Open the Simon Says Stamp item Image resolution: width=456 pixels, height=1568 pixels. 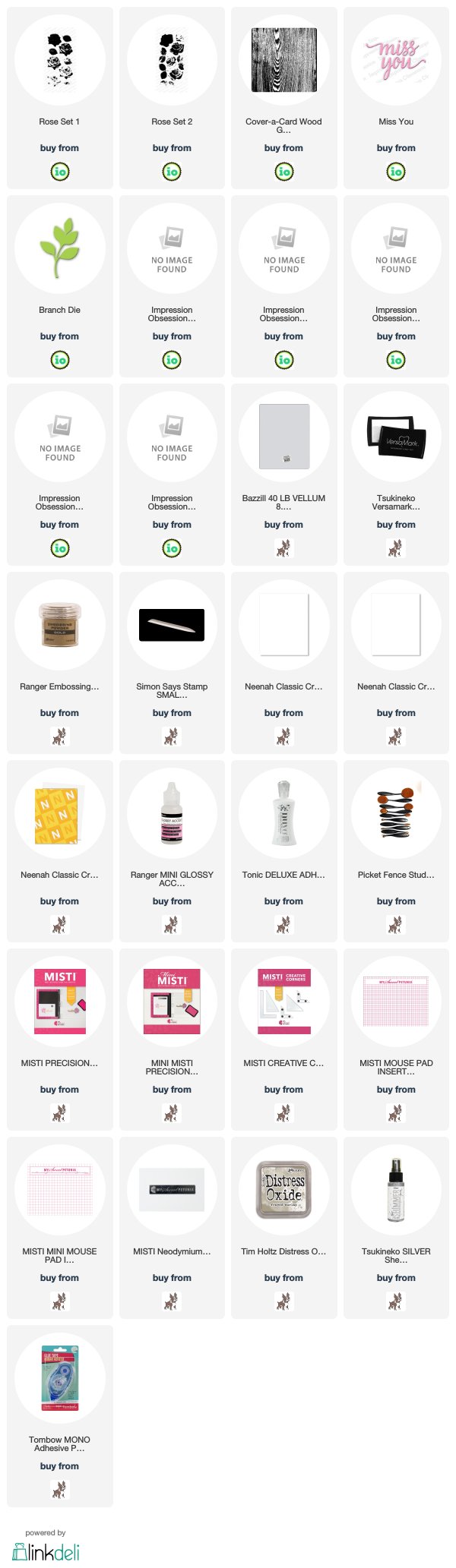pos(172,624)
